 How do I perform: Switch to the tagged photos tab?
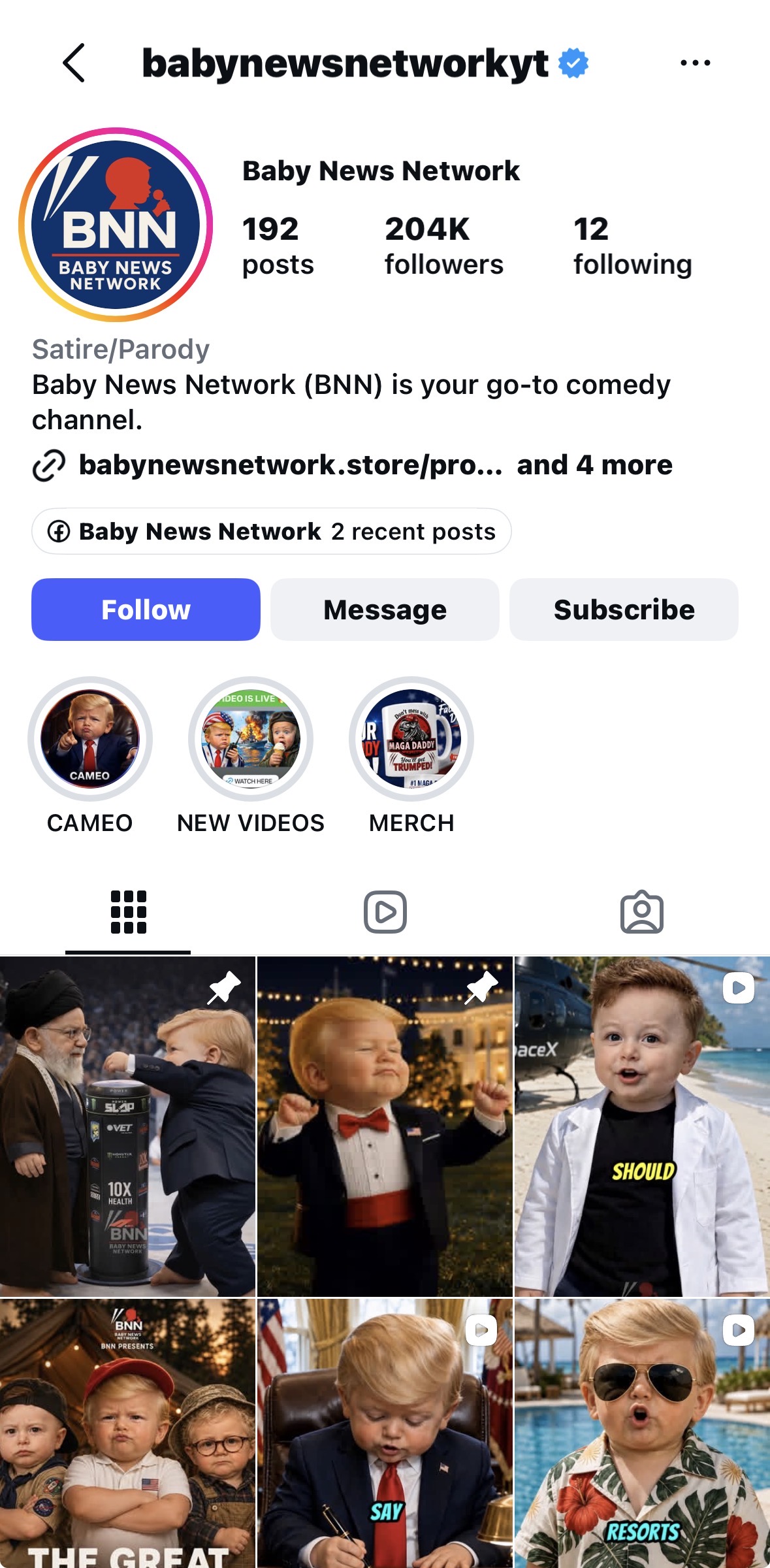[641, 912]
